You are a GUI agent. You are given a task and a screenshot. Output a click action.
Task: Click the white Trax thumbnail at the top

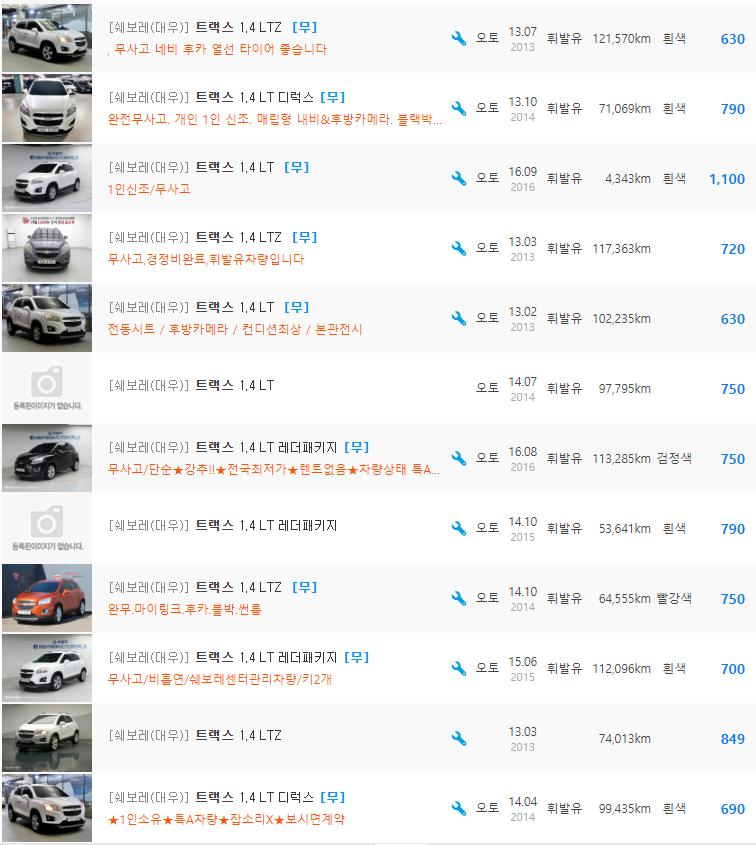coord(47,37)
